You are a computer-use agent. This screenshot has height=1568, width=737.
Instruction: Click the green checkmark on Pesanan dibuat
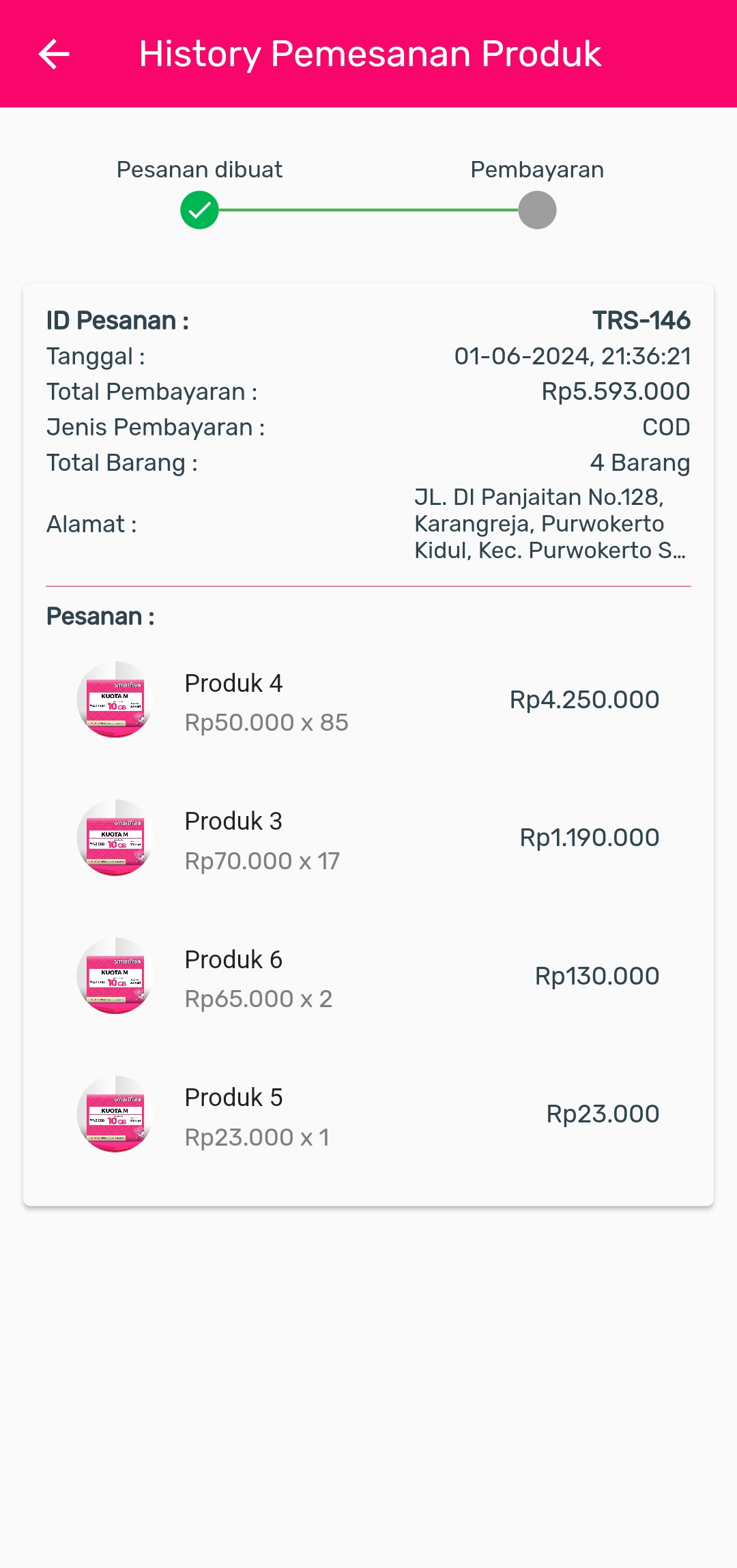199,211
